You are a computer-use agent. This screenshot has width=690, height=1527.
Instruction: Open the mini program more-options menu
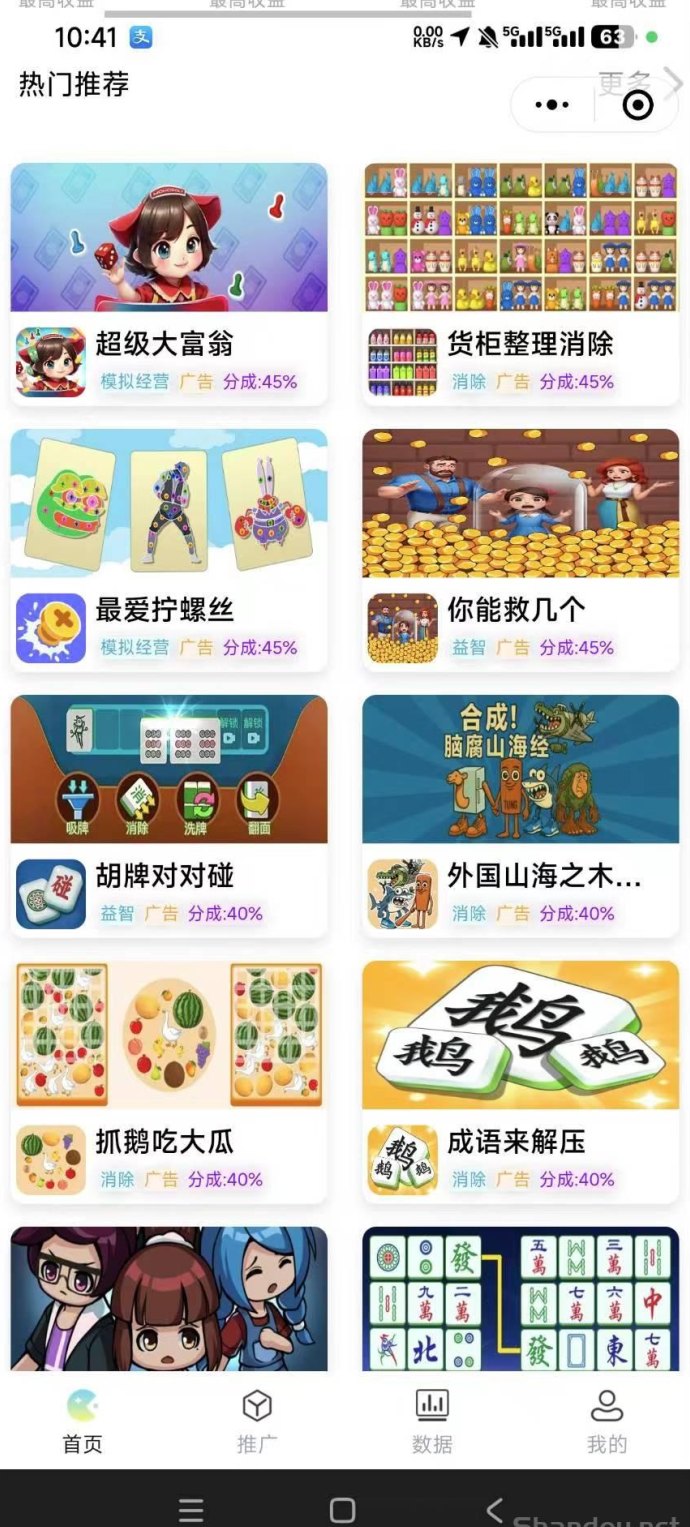pos(552,104)
